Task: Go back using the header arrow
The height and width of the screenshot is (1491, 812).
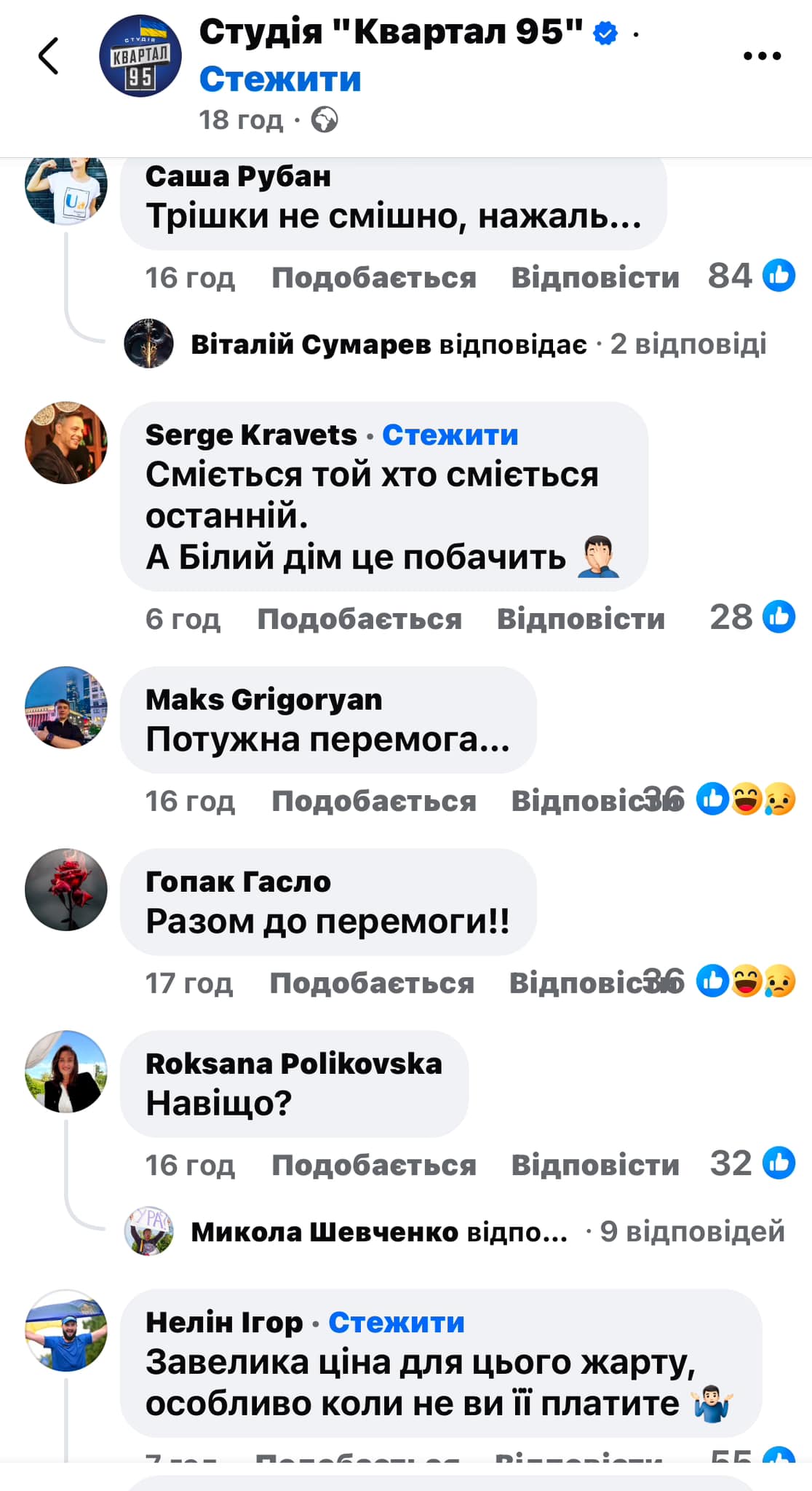Action: 48,56
